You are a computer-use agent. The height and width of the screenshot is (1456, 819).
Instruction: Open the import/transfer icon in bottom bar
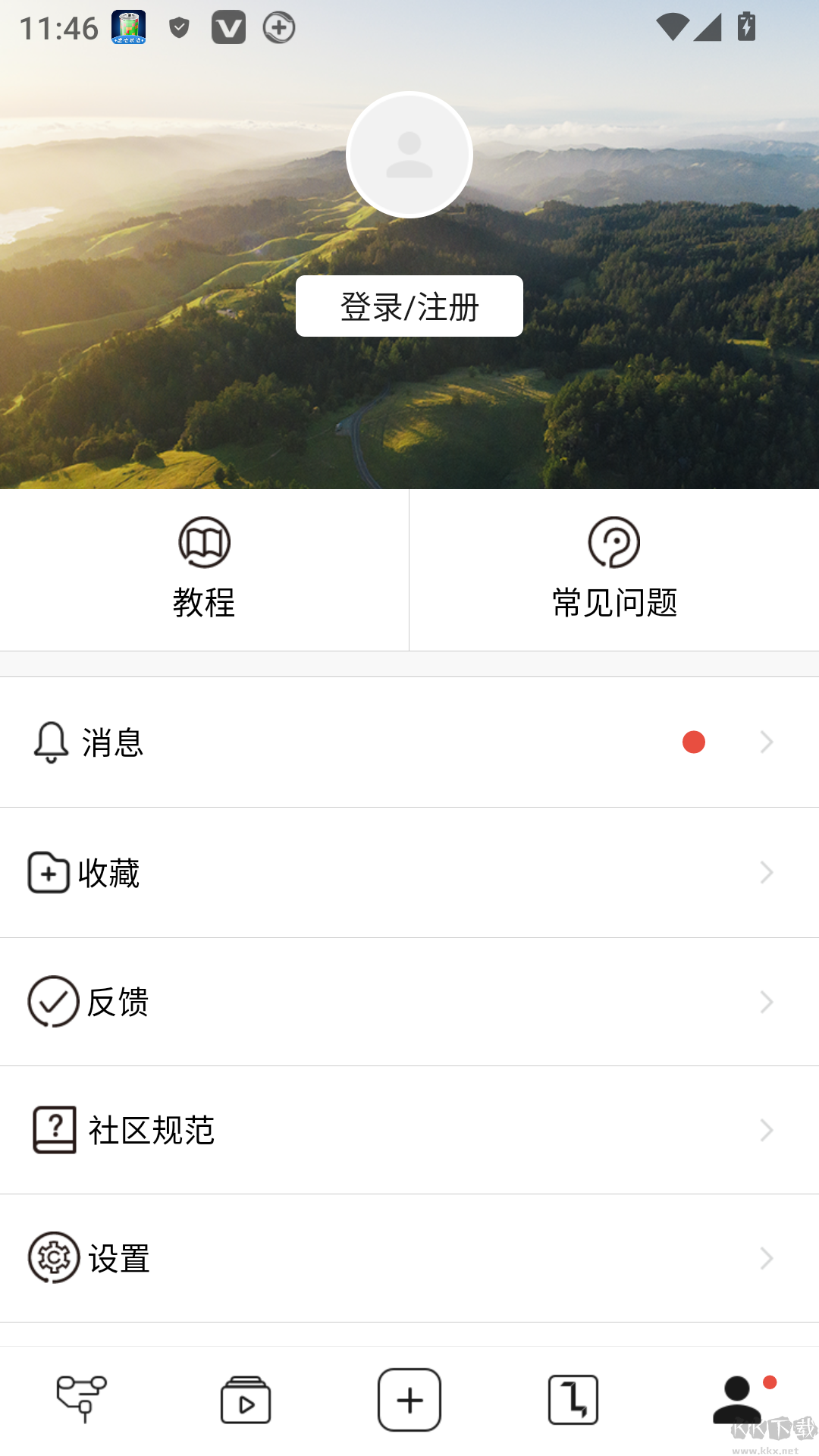tap(573, 1399)
